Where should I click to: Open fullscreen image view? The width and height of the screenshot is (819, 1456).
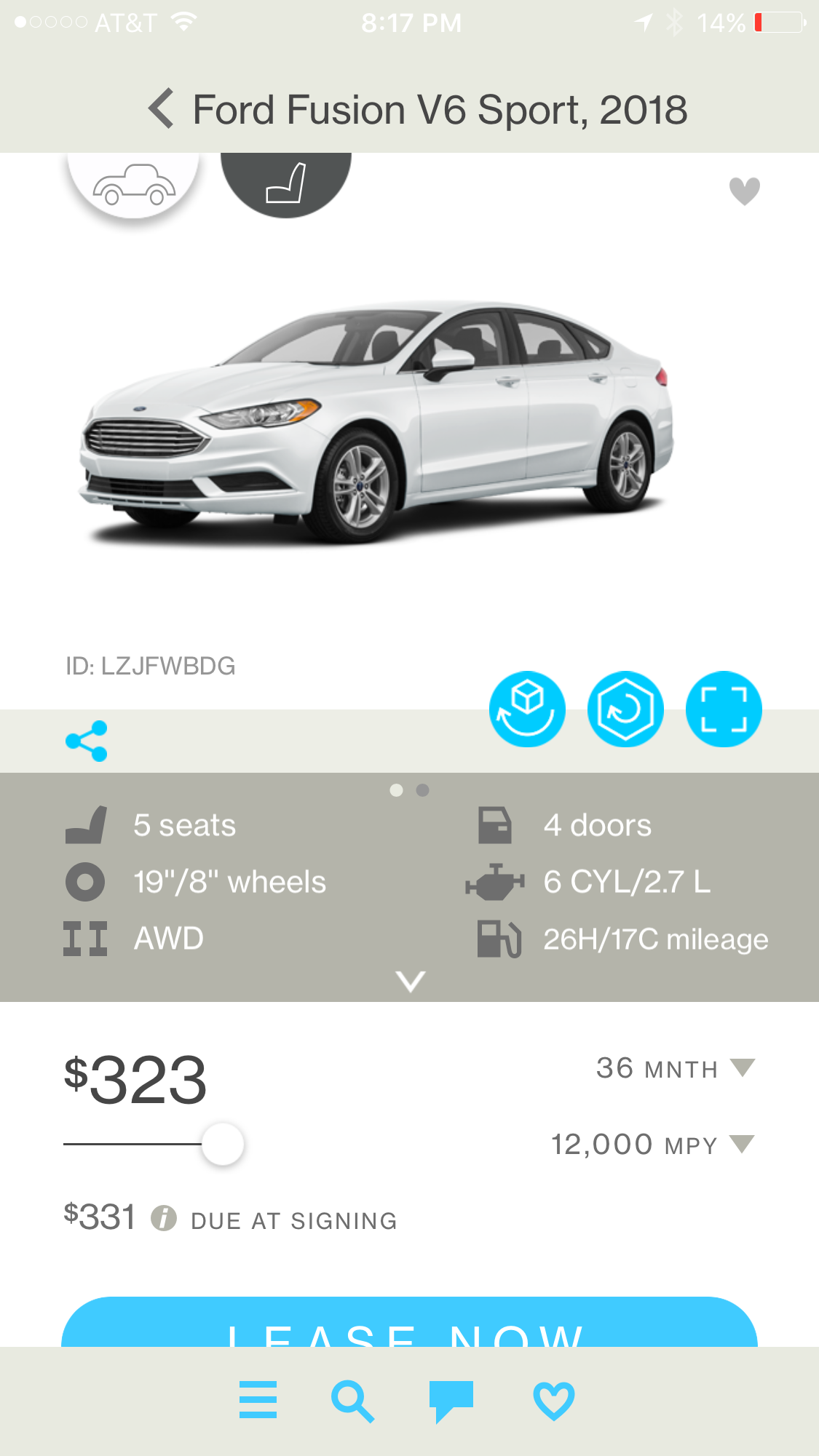pyautogui.click(x=724, y=709)
